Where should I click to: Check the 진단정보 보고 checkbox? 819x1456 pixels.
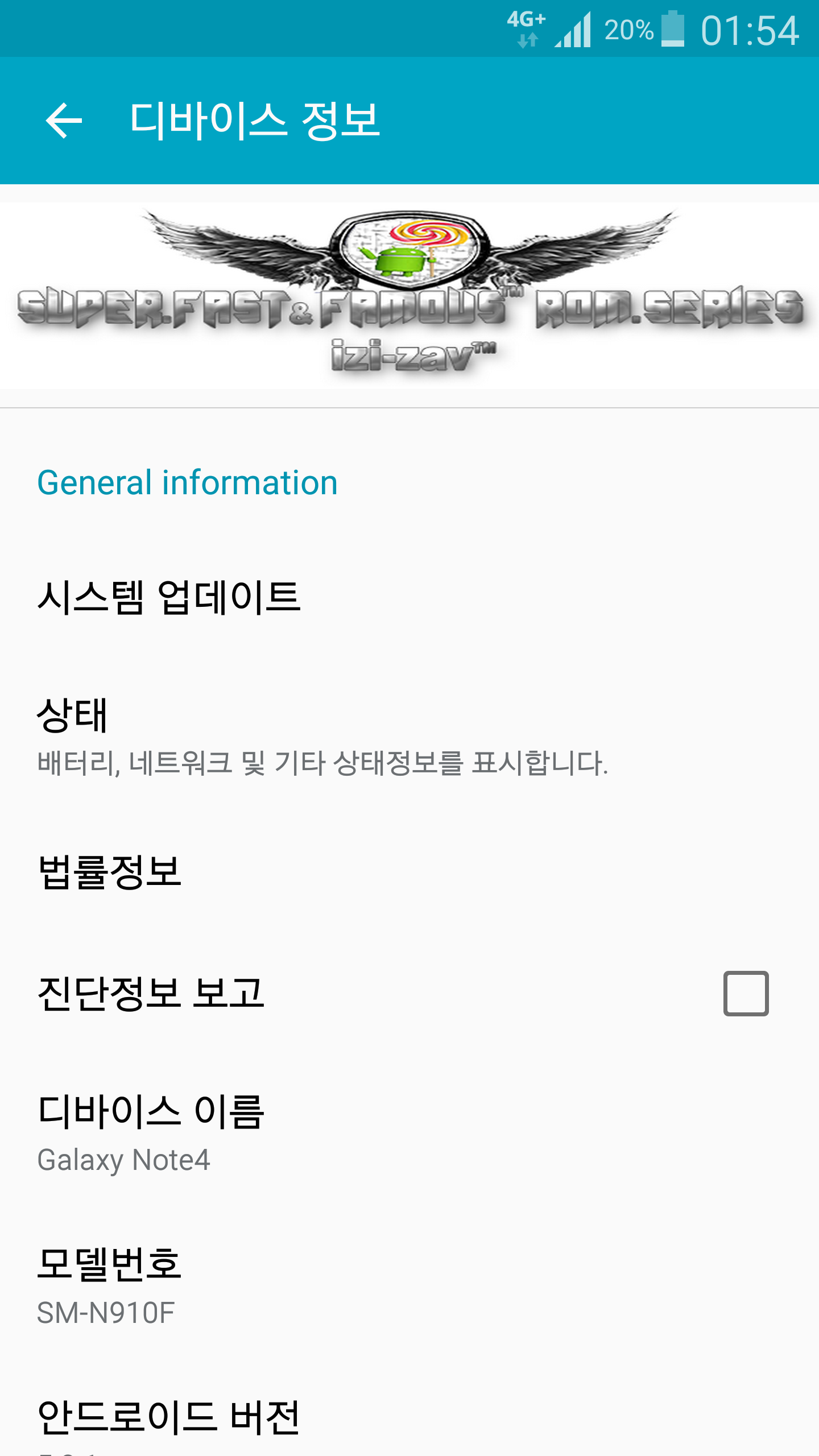[746, 994]
